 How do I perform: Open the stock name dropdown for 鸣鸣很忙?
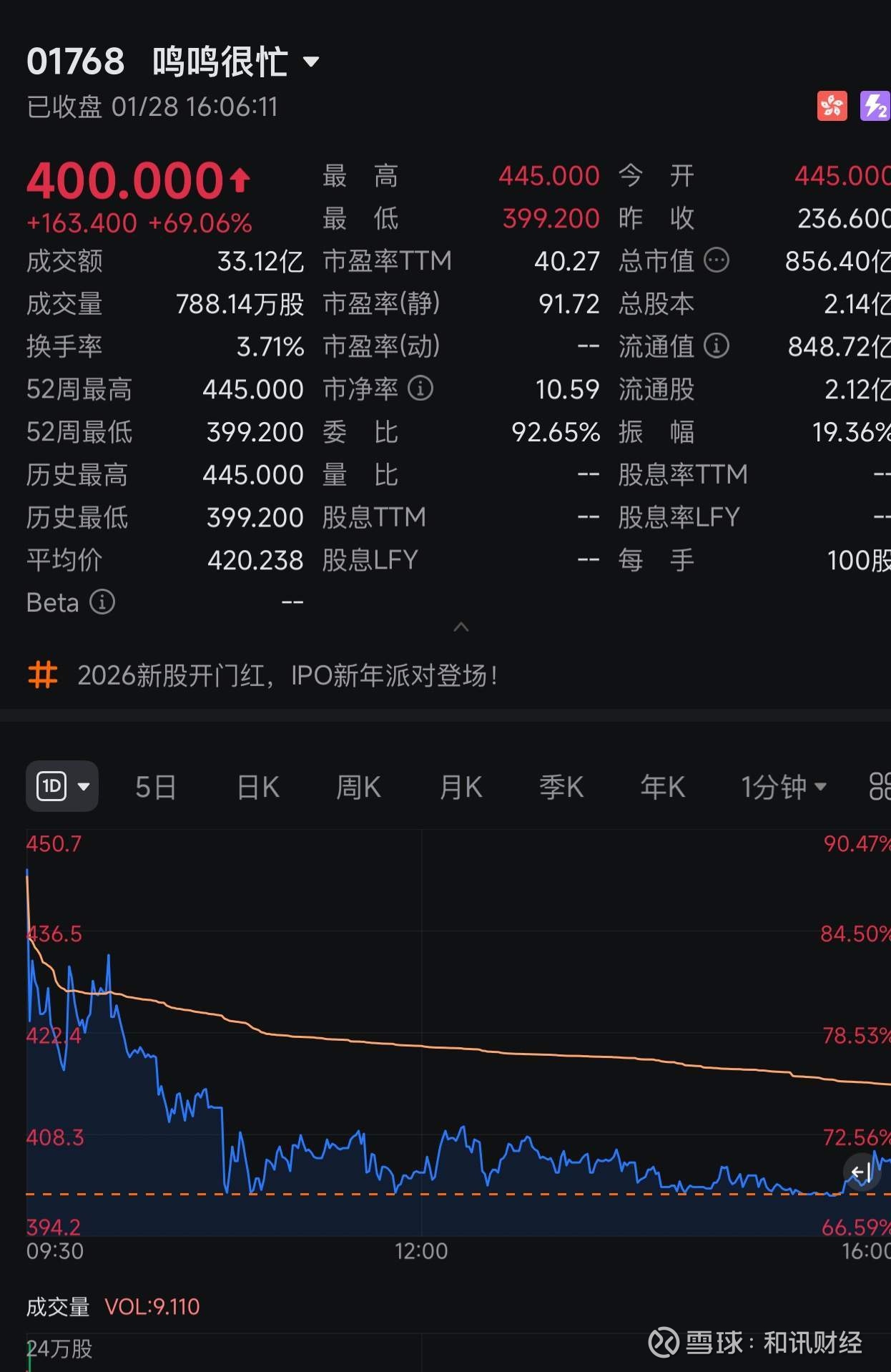311,62
